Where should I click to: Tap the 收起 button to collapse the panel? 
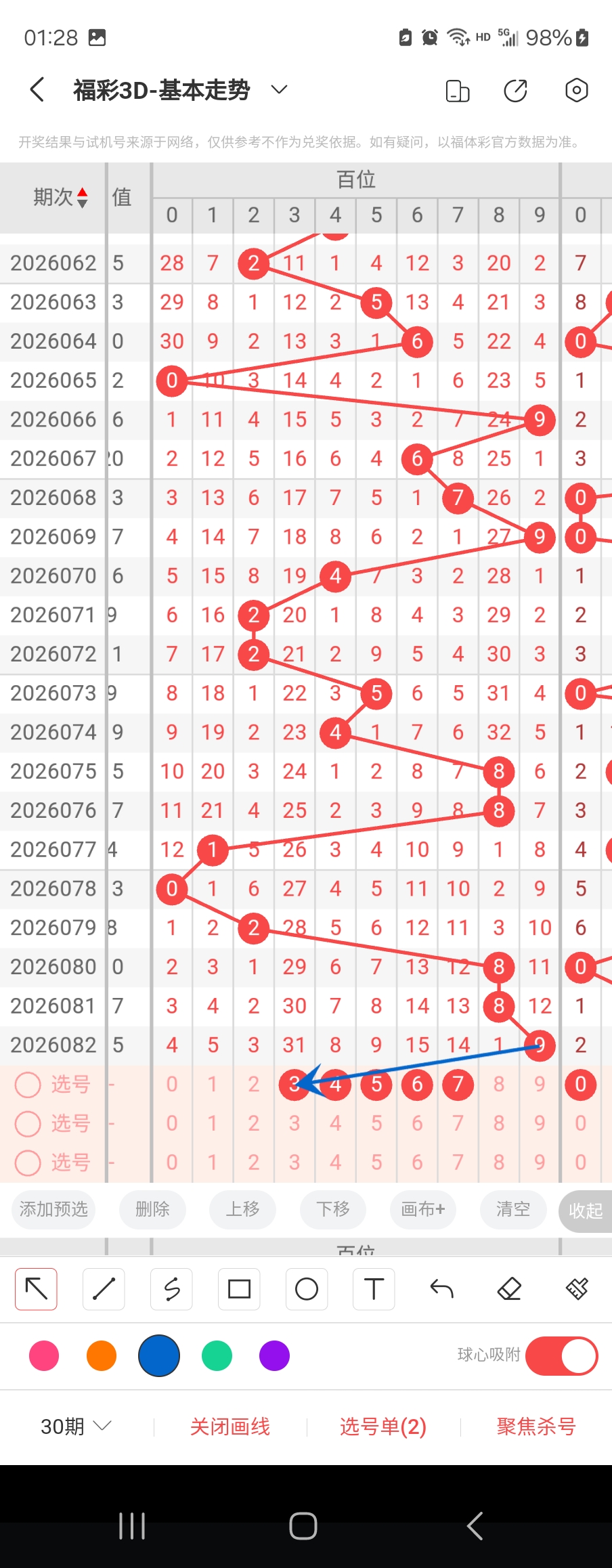click(585, 1211)
